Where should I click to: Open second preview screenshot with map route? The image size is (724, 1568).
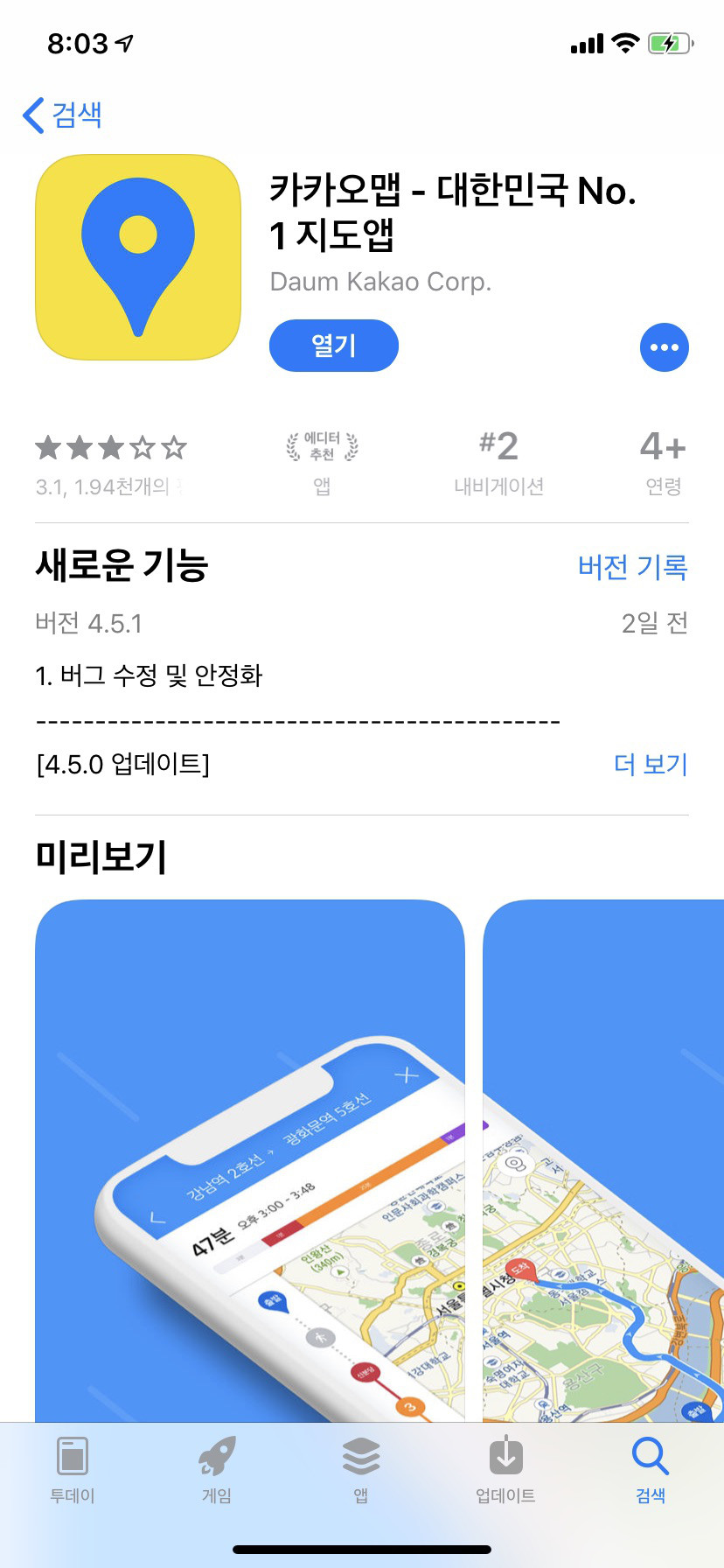coord(603,1155)
